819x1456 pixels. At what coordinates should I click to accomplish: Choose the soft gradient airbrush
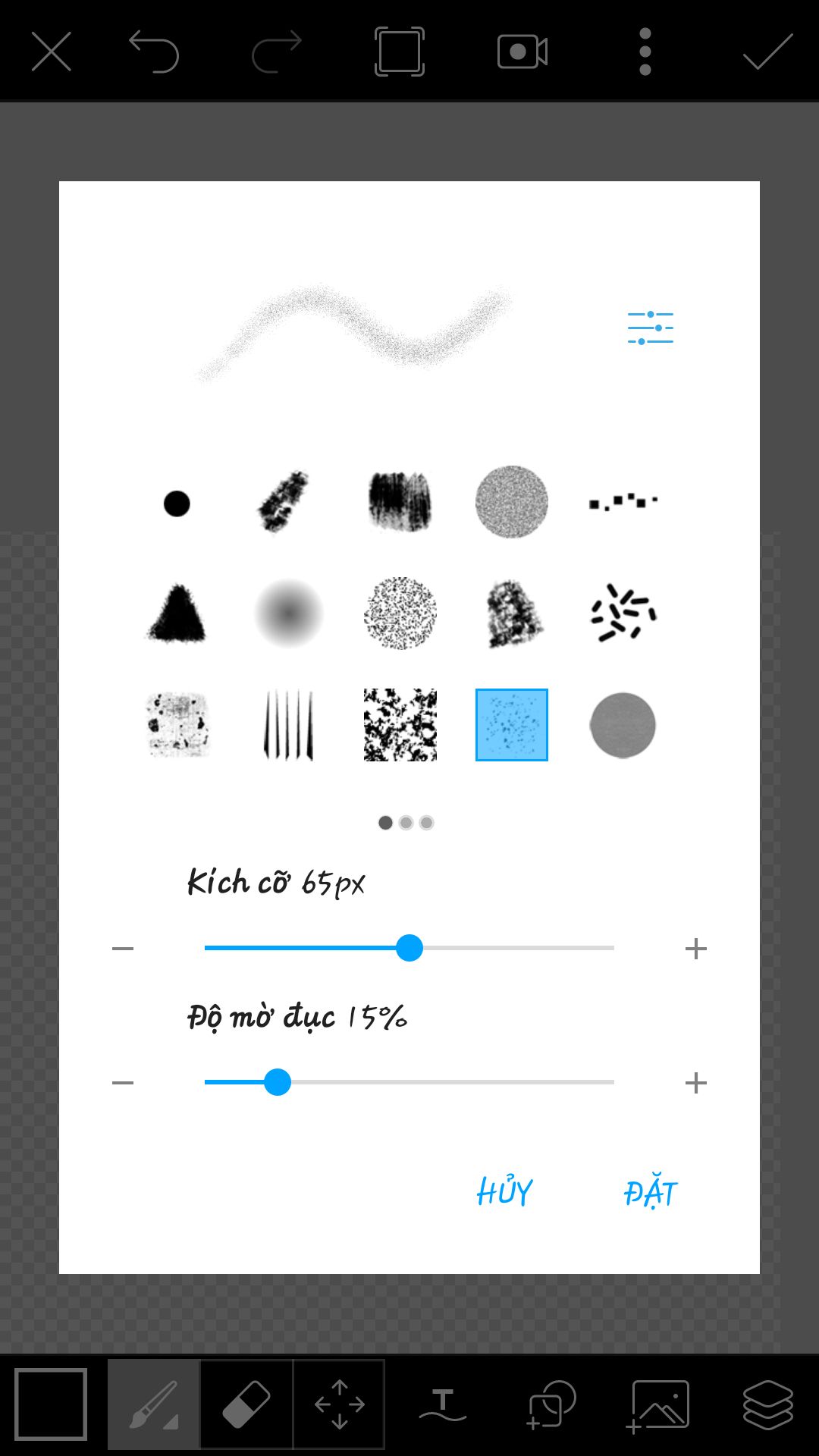coord(288,613)
